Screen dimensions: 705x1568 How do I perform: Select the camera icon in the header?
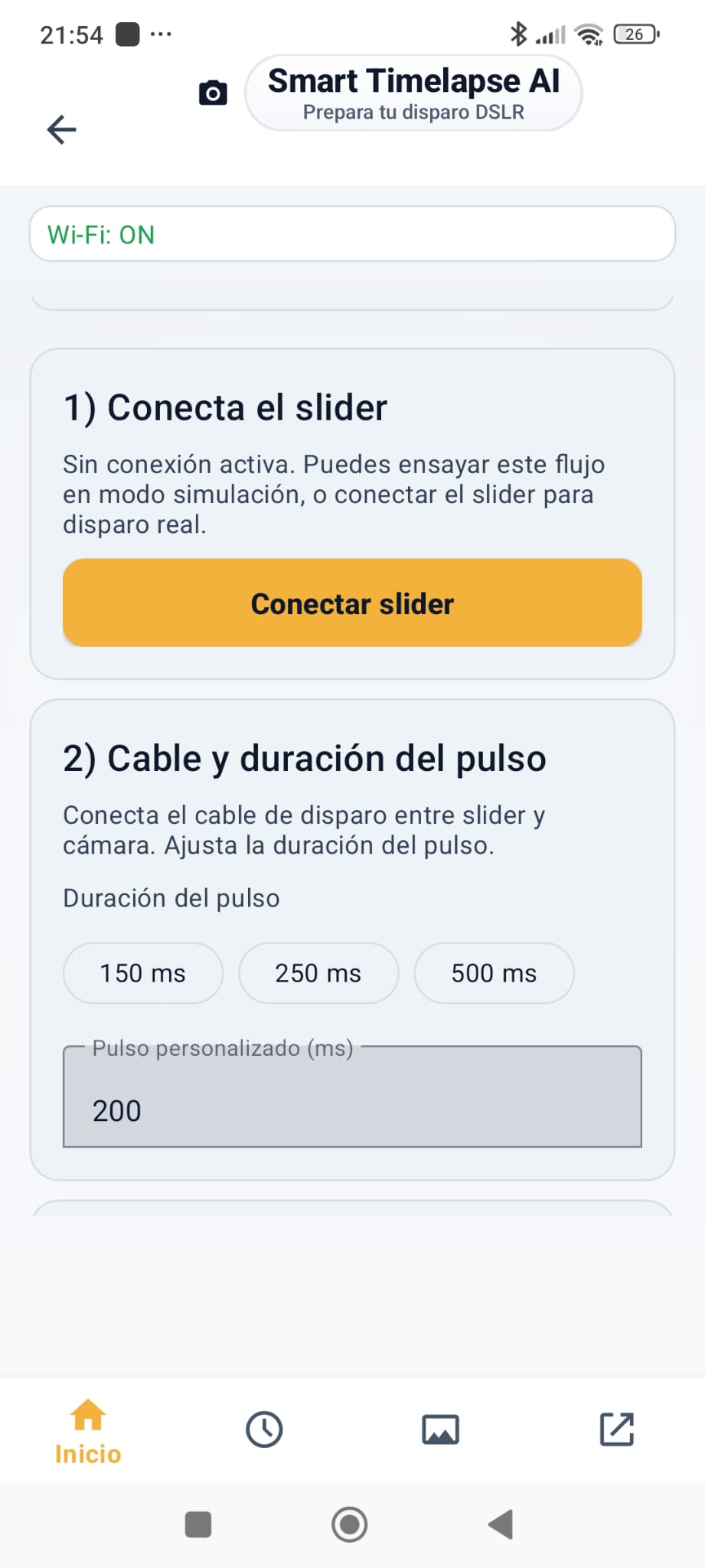(x=213, y=91)
